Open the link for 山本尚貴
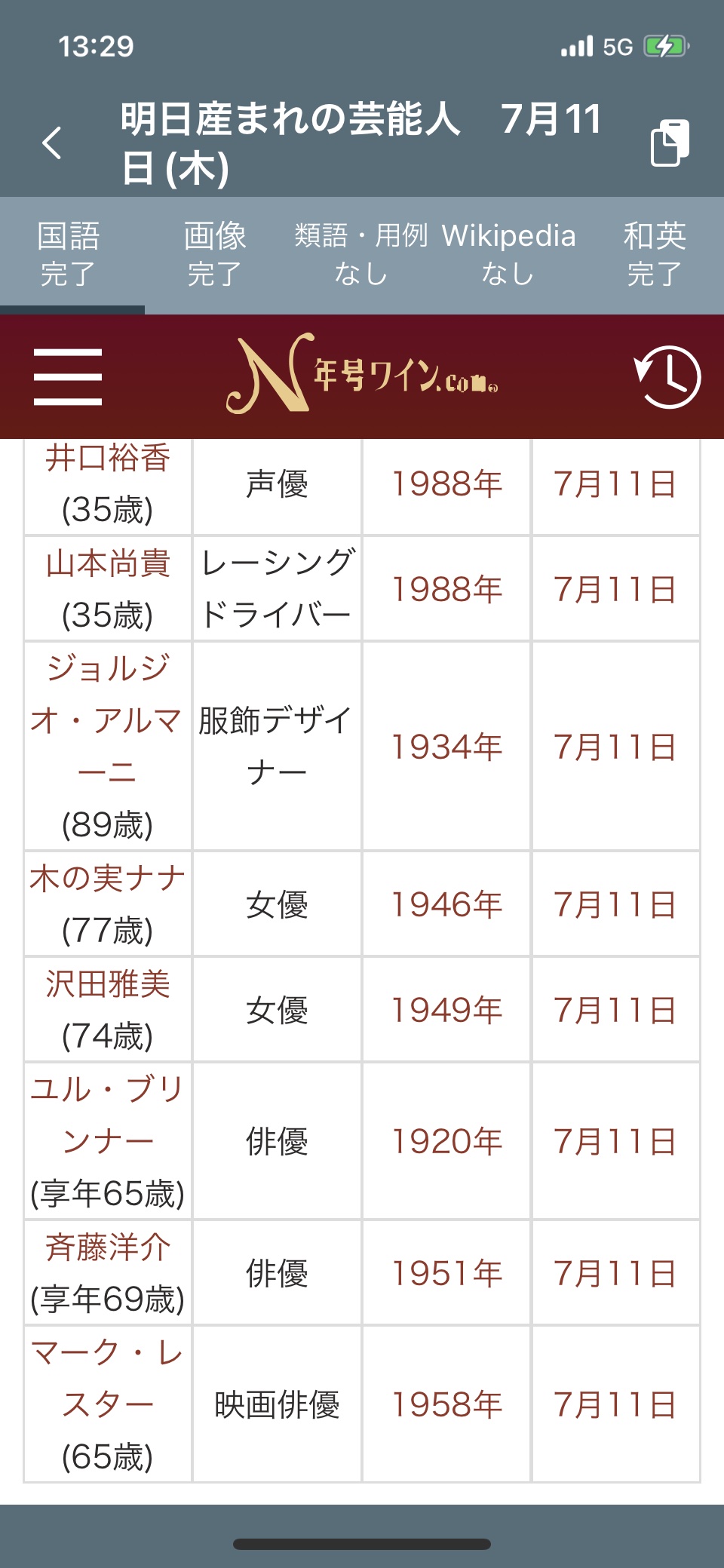Screen dimensions: 724x1568 tap(108, 563)
